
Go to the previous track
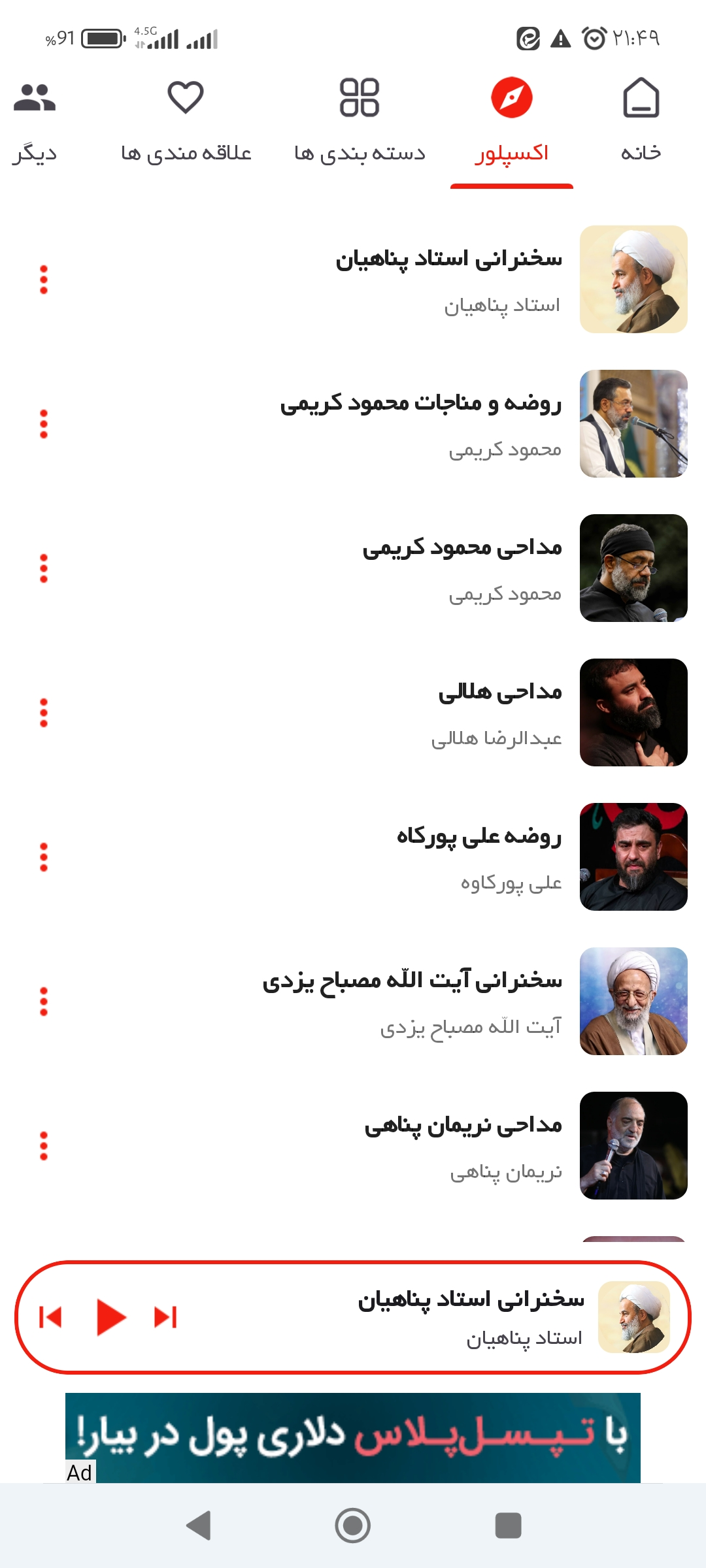click(50, 1317)
